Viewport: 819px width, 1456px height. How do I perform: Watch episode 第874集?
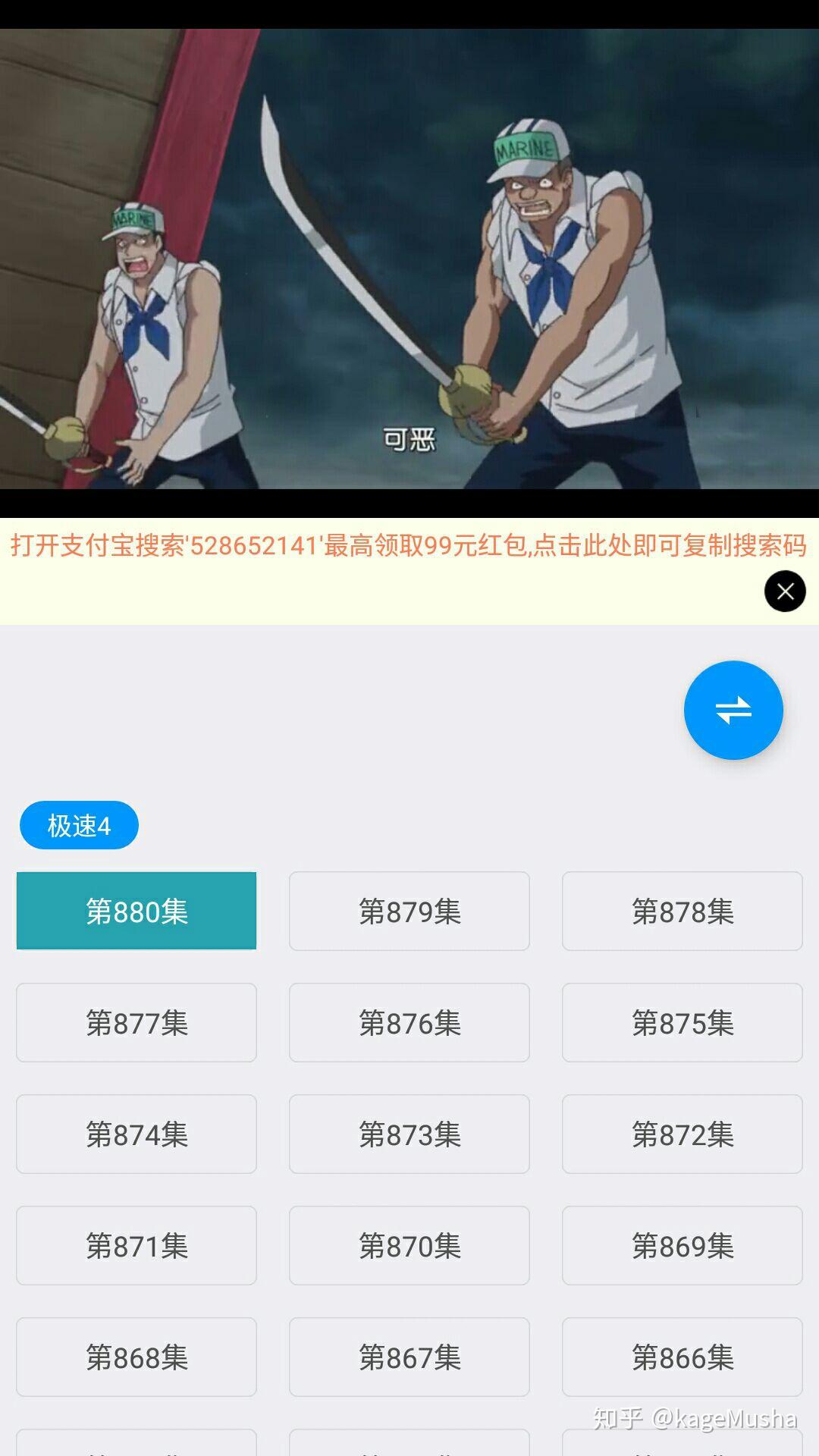click(x=136, y=1134)
